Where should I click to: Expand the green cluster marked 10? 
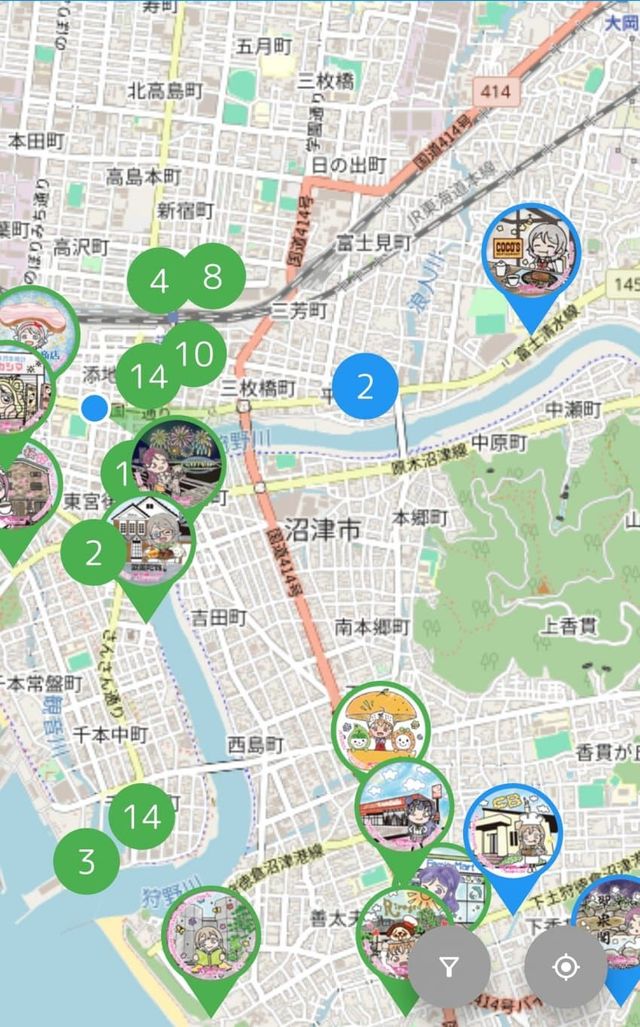coord(194,354)
